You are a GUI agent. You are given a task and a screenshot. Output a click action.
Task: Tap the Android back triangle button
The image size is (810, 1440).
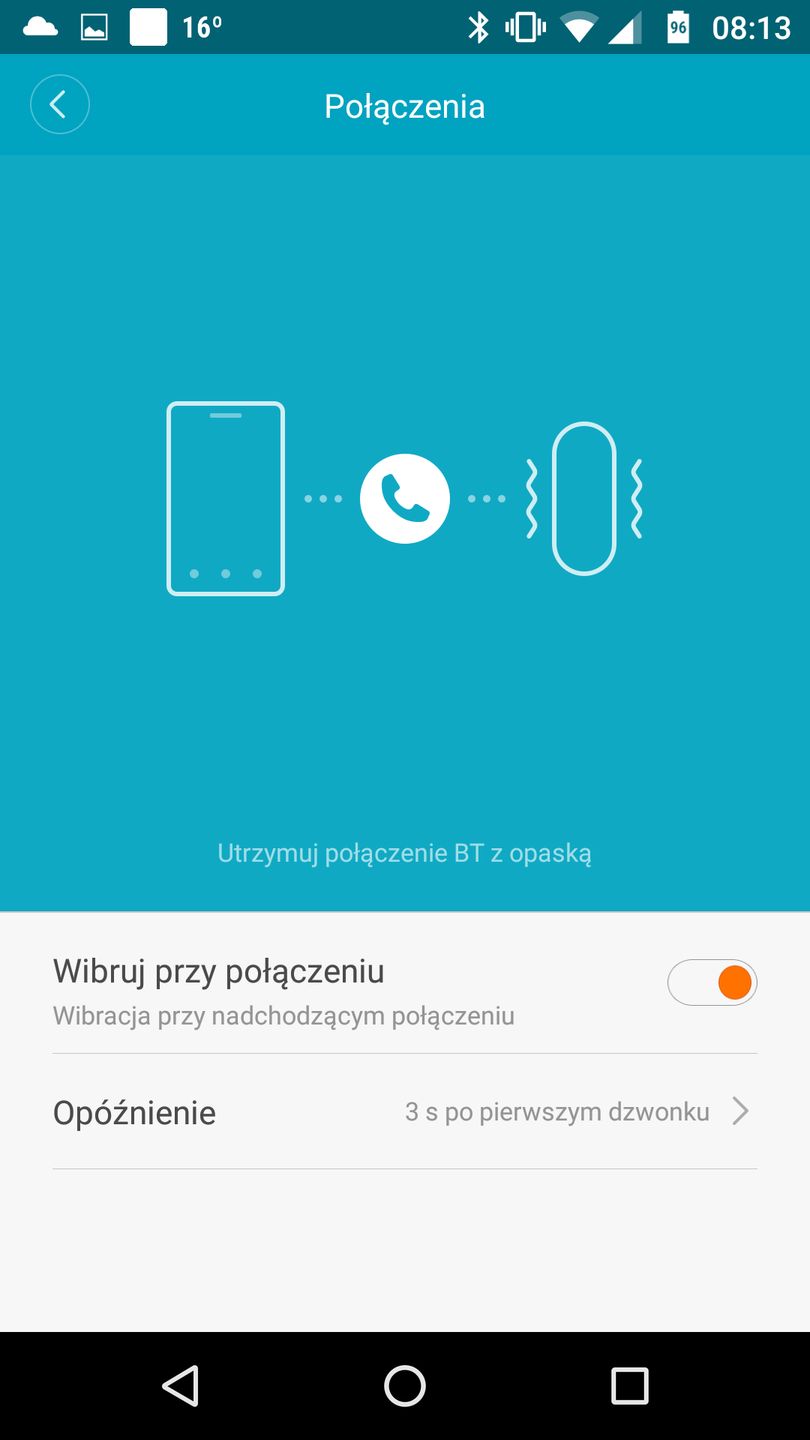pyautogui.click(x=180, y=1386)
